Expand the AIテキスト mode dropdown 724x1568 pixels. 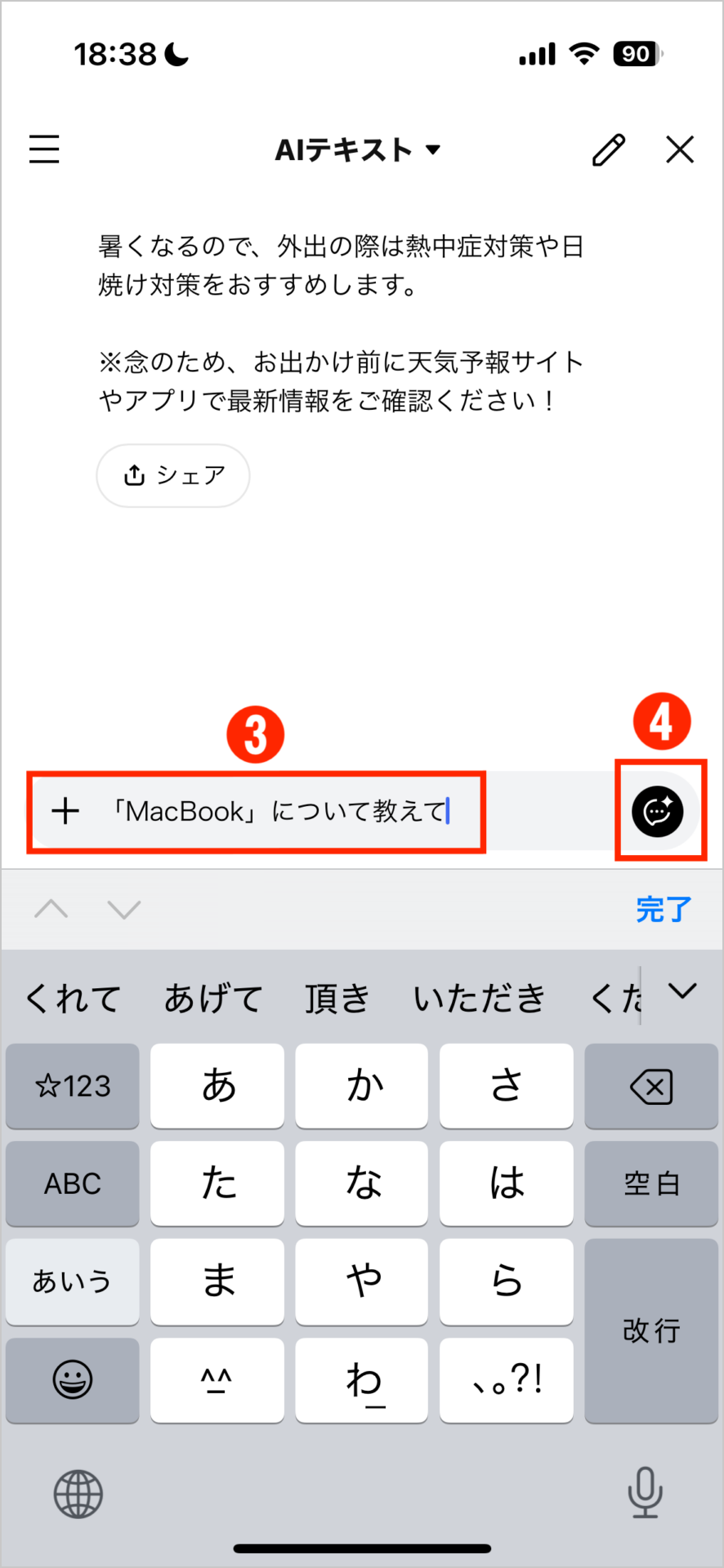pyautogui.click(x=357, y=150)
